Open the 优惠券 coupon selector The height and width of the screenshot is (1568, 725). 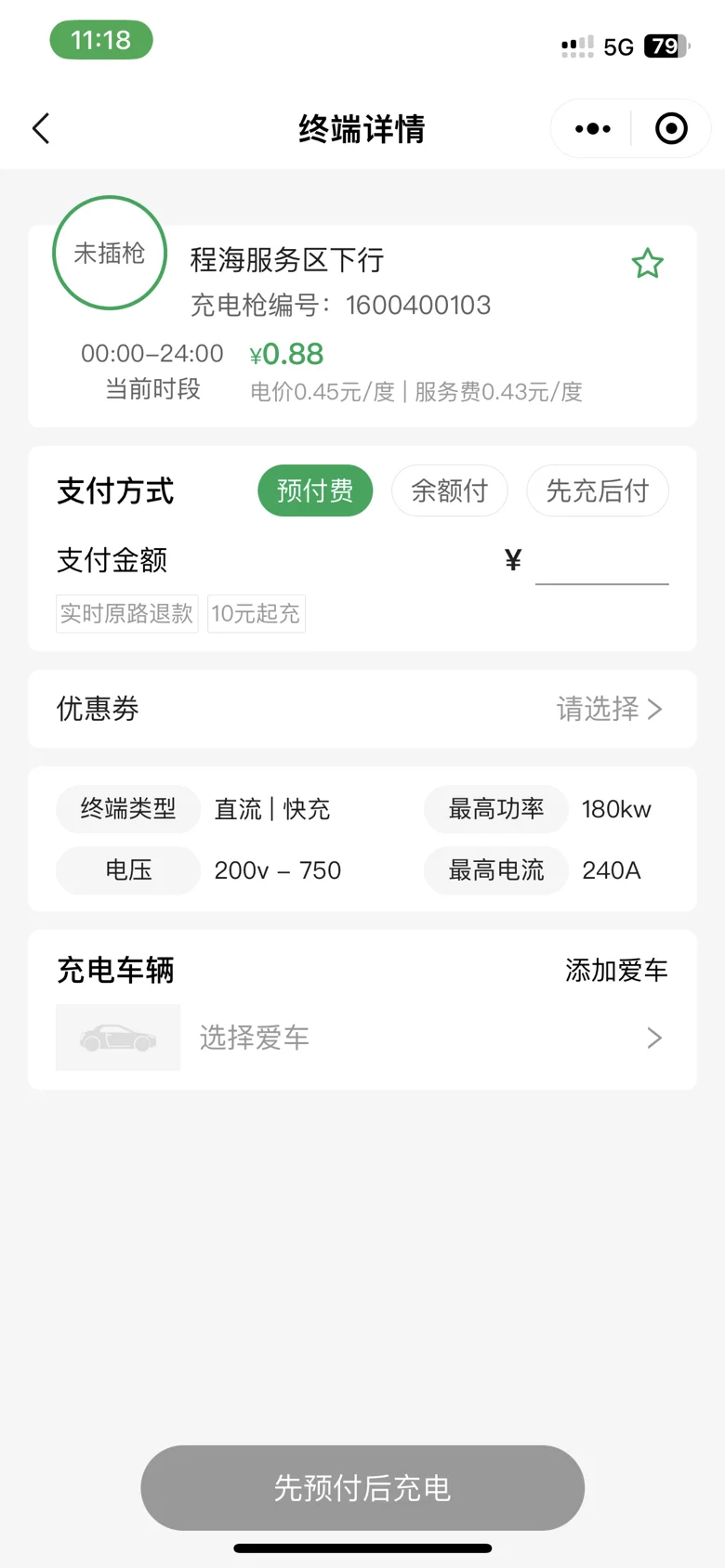click(x=362, y=709)
